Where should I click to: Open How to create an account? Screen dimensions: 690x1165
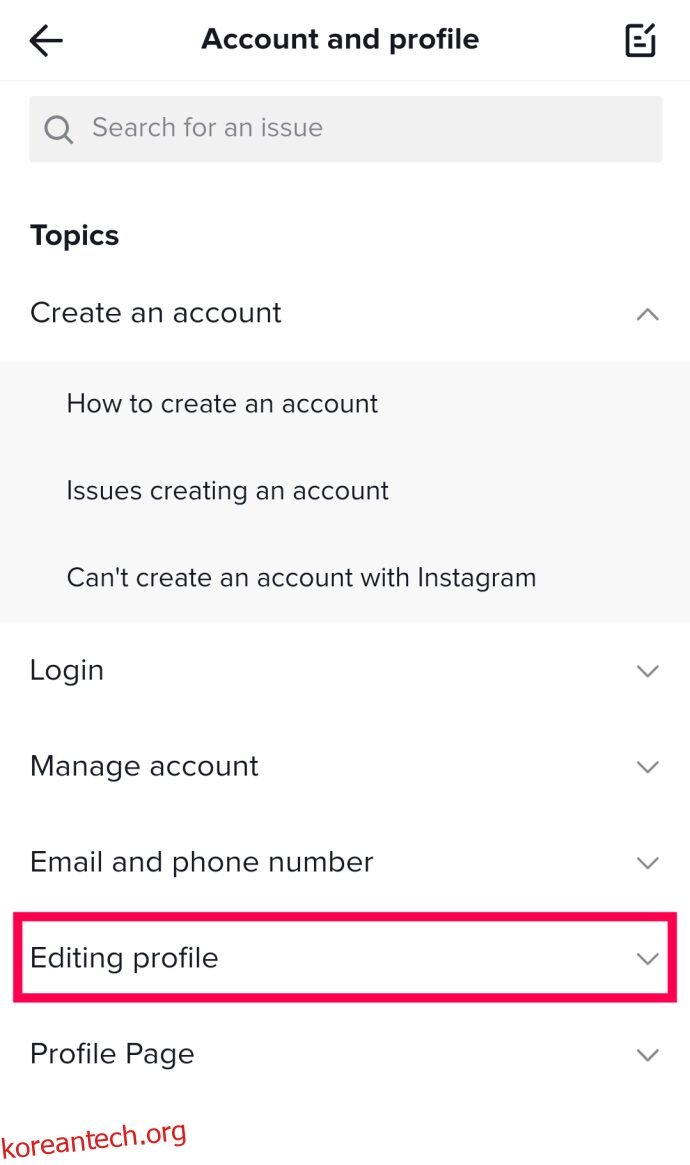point(345,404)
